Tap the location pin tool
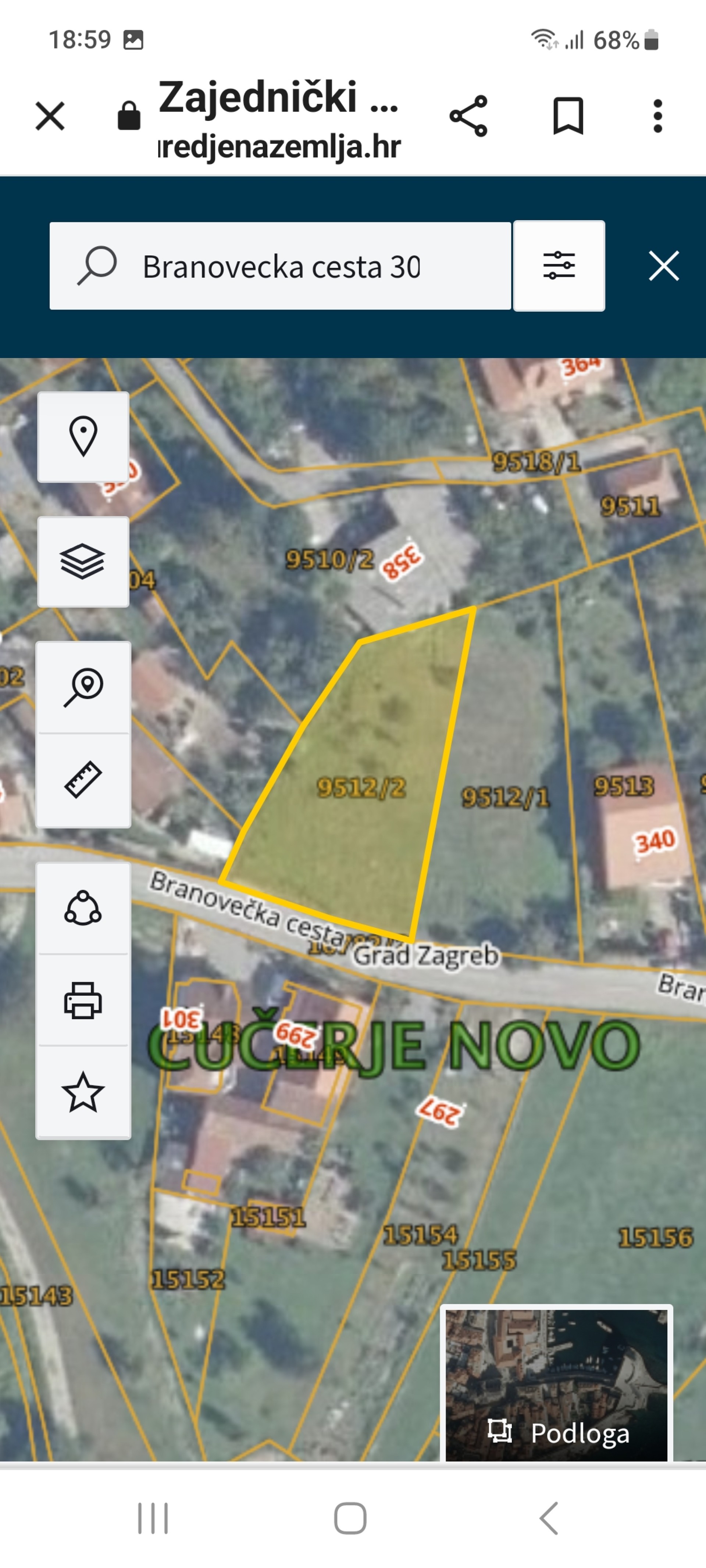This screenshot has width=706, height=1568. coord(83,437)
